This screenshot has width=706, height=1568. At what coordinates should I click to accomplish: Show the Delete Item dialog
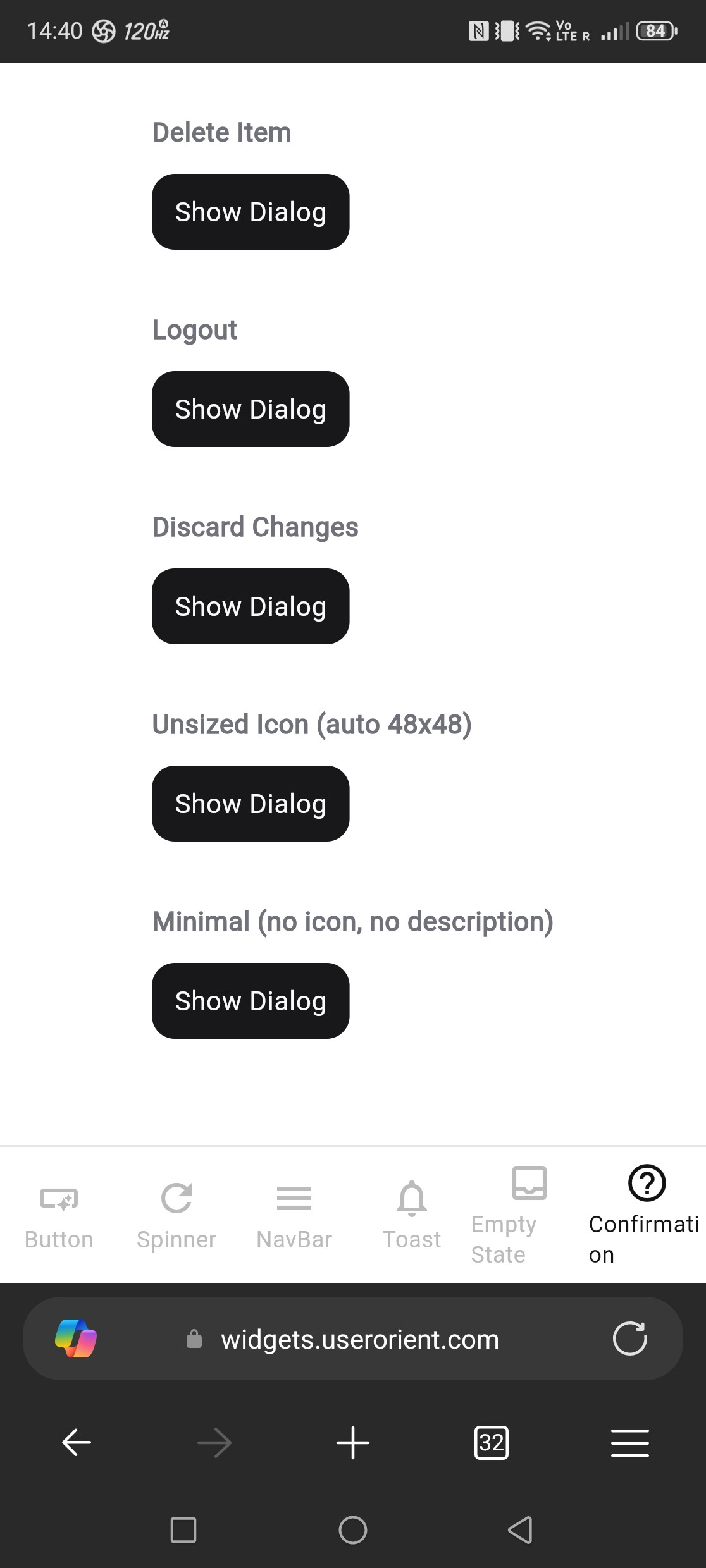pyautogui.click(x=251, y=212)
